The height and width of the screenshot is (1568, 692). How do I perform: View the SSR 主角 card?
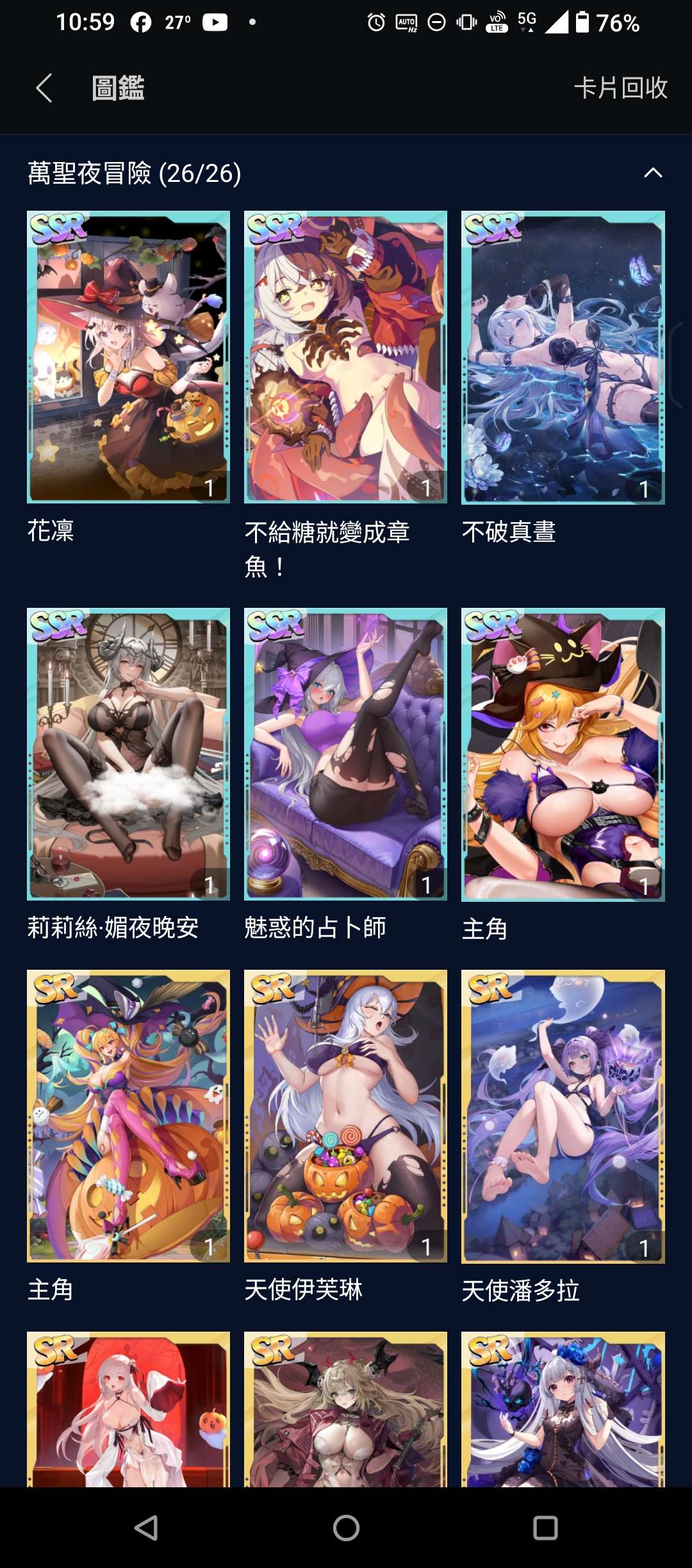tap(563, 753)
